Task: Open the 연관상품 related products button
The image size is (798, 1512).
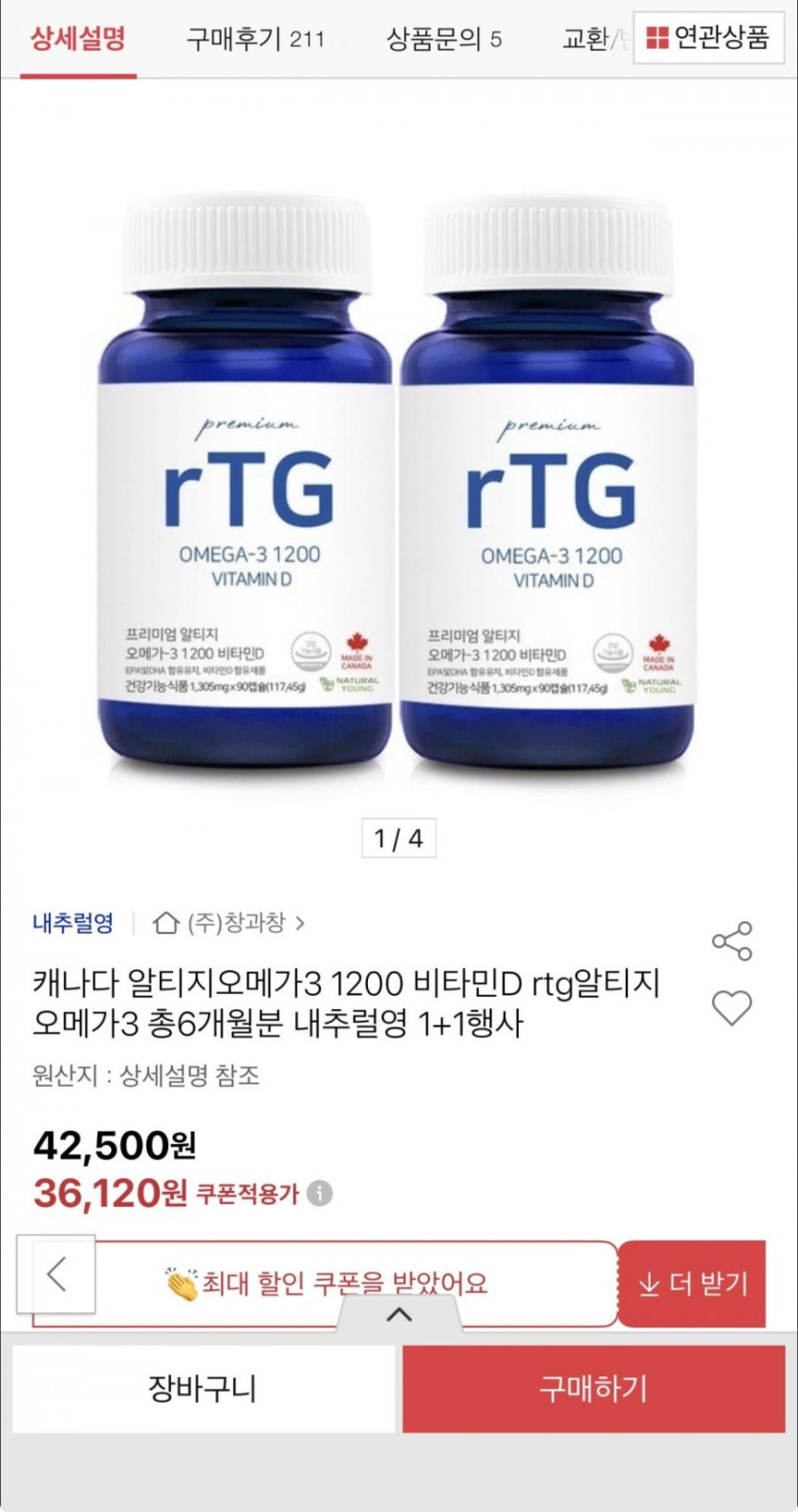Action: (708, 38)
